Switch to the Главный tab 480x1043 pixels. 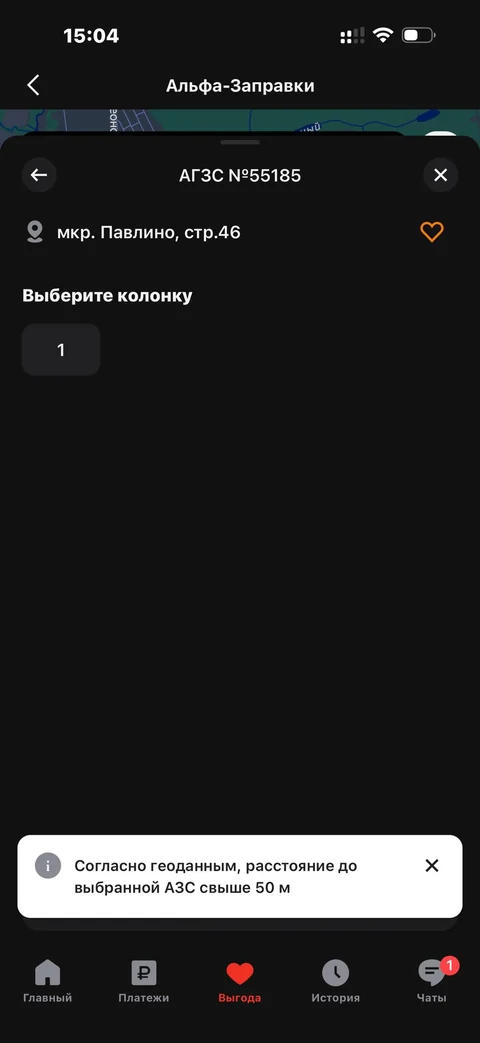[x=47, y=981]
